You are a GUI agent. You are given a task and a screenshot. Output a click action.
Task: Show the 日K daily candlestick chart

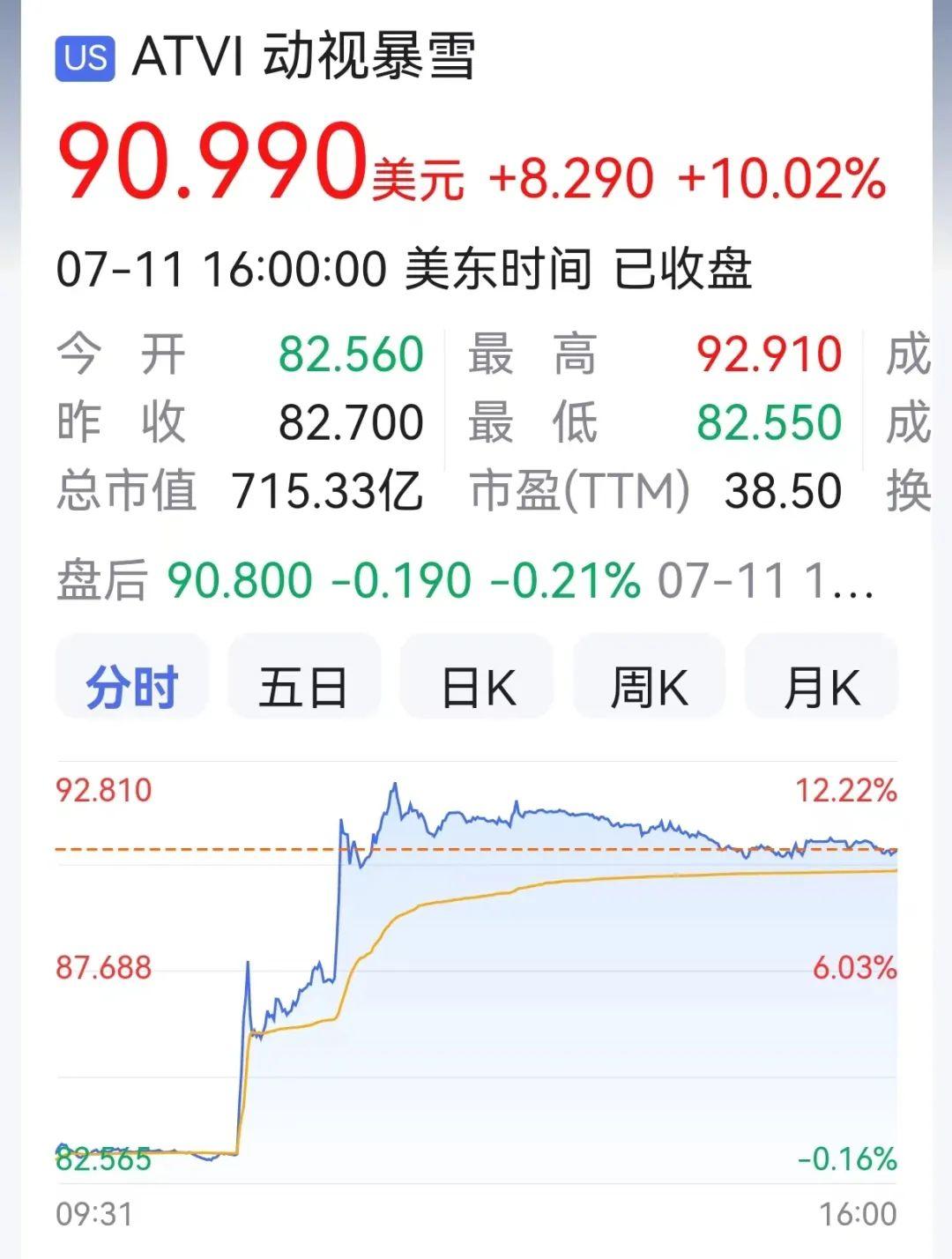pyautogui.click(x=477, y=687)
